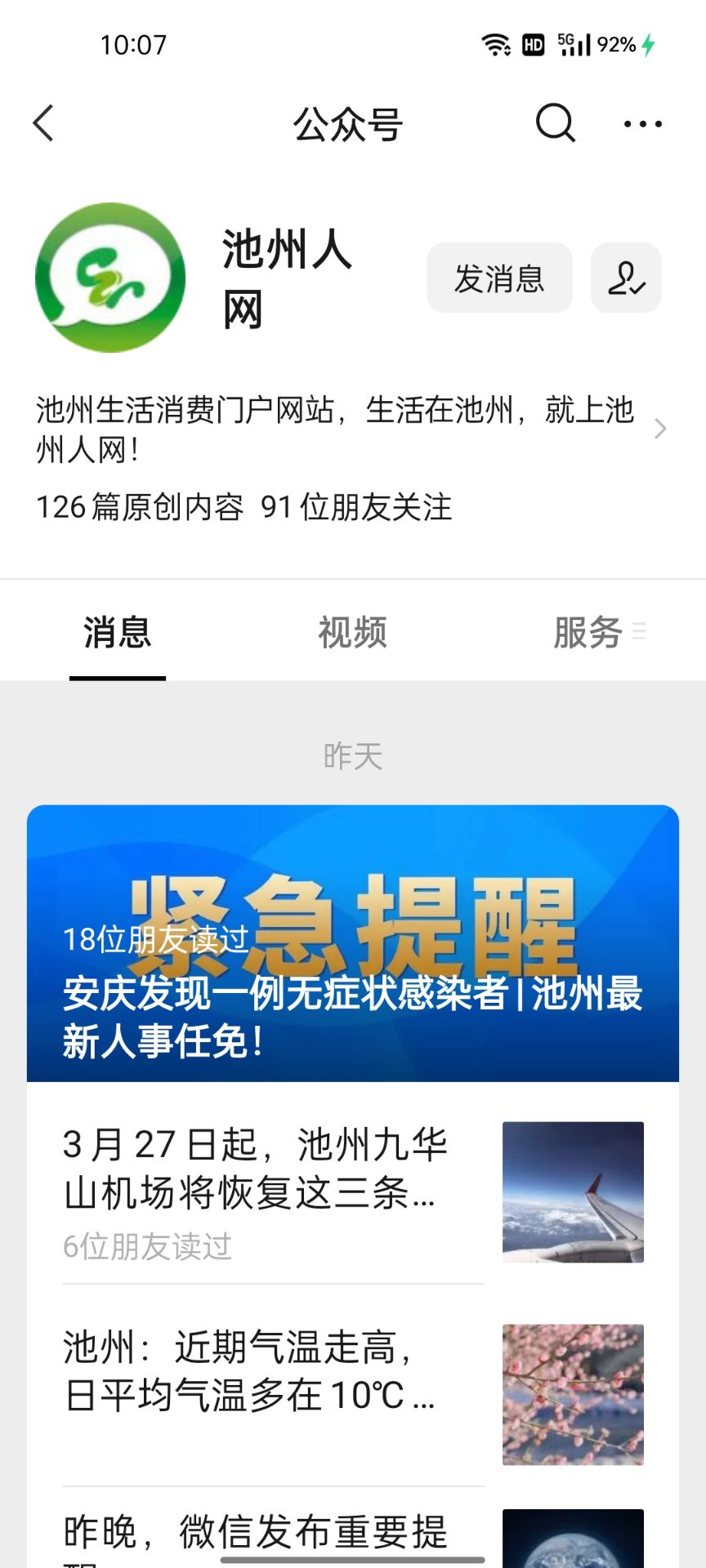
Task: Select the 消息 tab
Action: pyautogui.click(x=118, y=633)
